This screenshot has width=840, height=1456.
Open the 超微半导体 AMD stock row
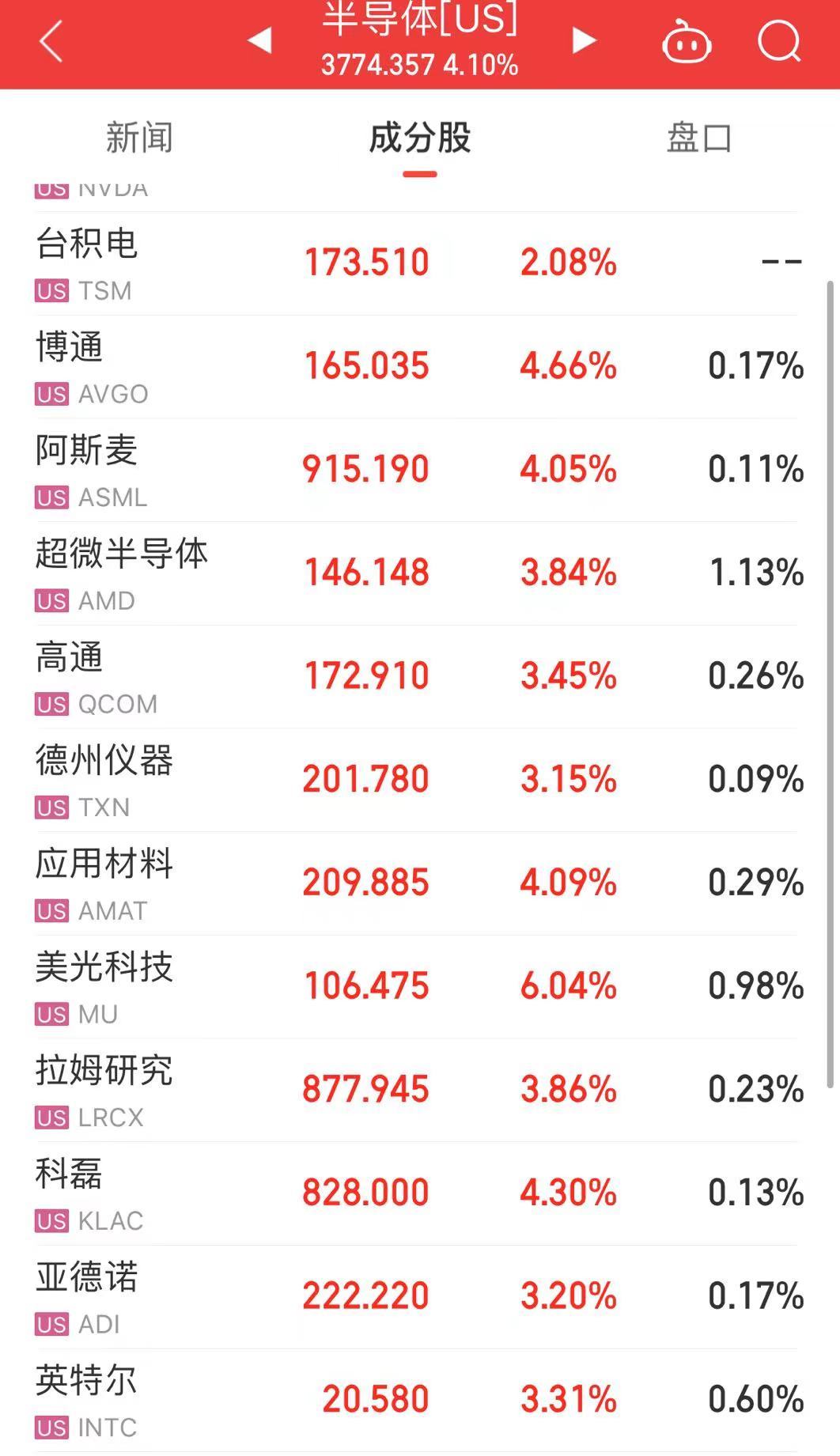pyautogui.click(x=419, y=573)
